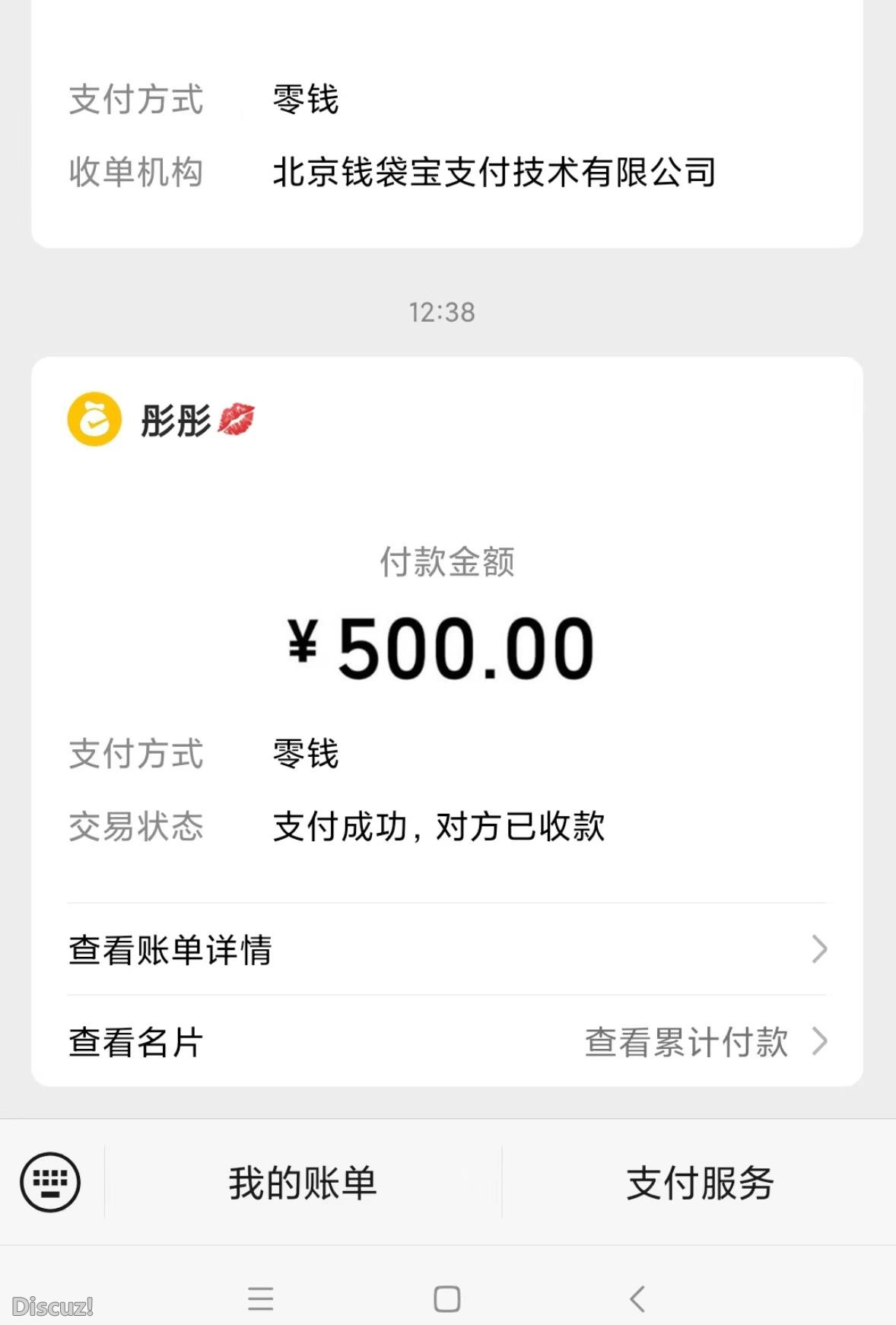Open 查看账单详情 bill details
896x1325 pixels.
(x=169, y=948)
